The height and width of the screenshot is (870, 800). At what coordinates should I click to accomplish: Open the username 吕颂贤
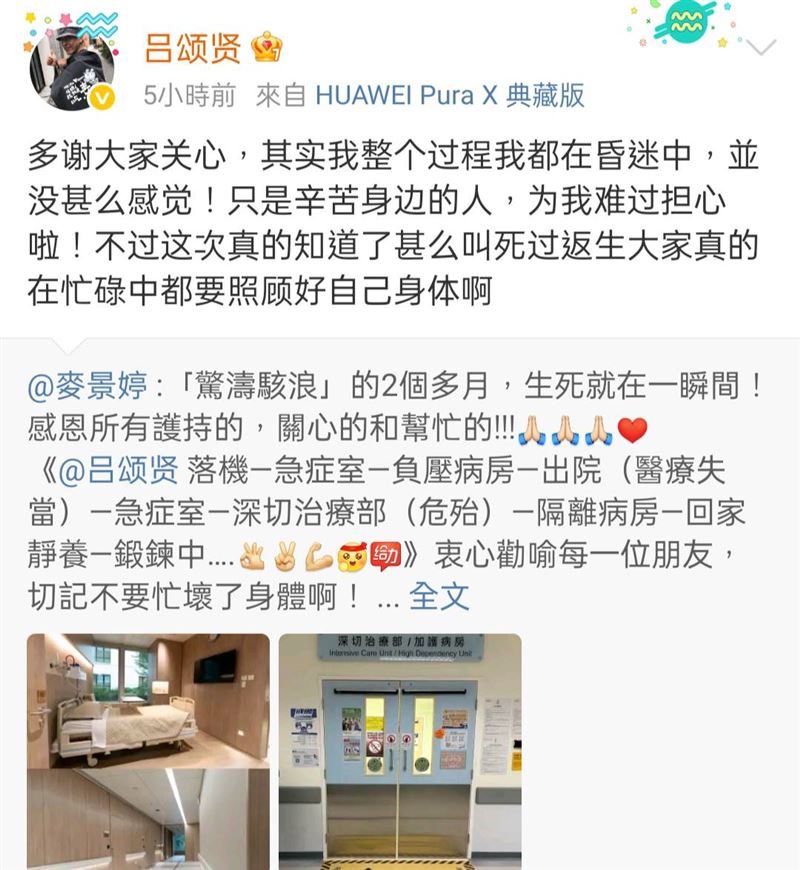tap(192, 46)
